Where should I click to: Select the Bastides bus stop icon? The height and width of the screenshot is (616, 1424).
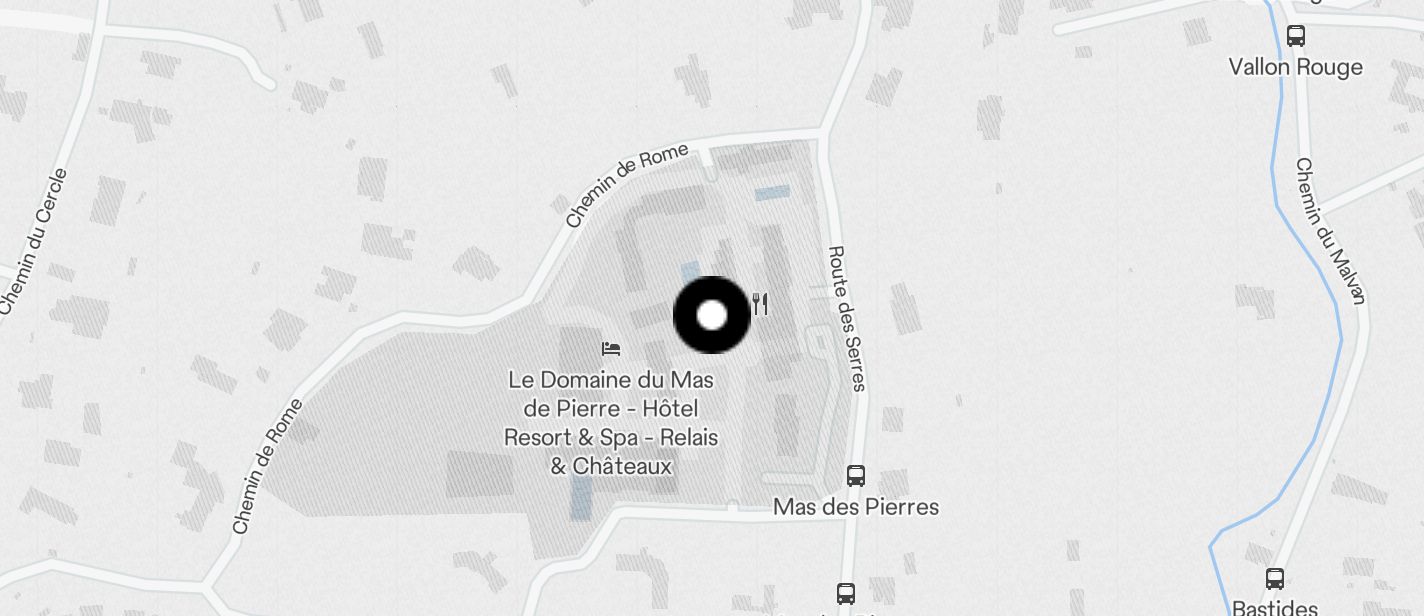click(1275, 578)
